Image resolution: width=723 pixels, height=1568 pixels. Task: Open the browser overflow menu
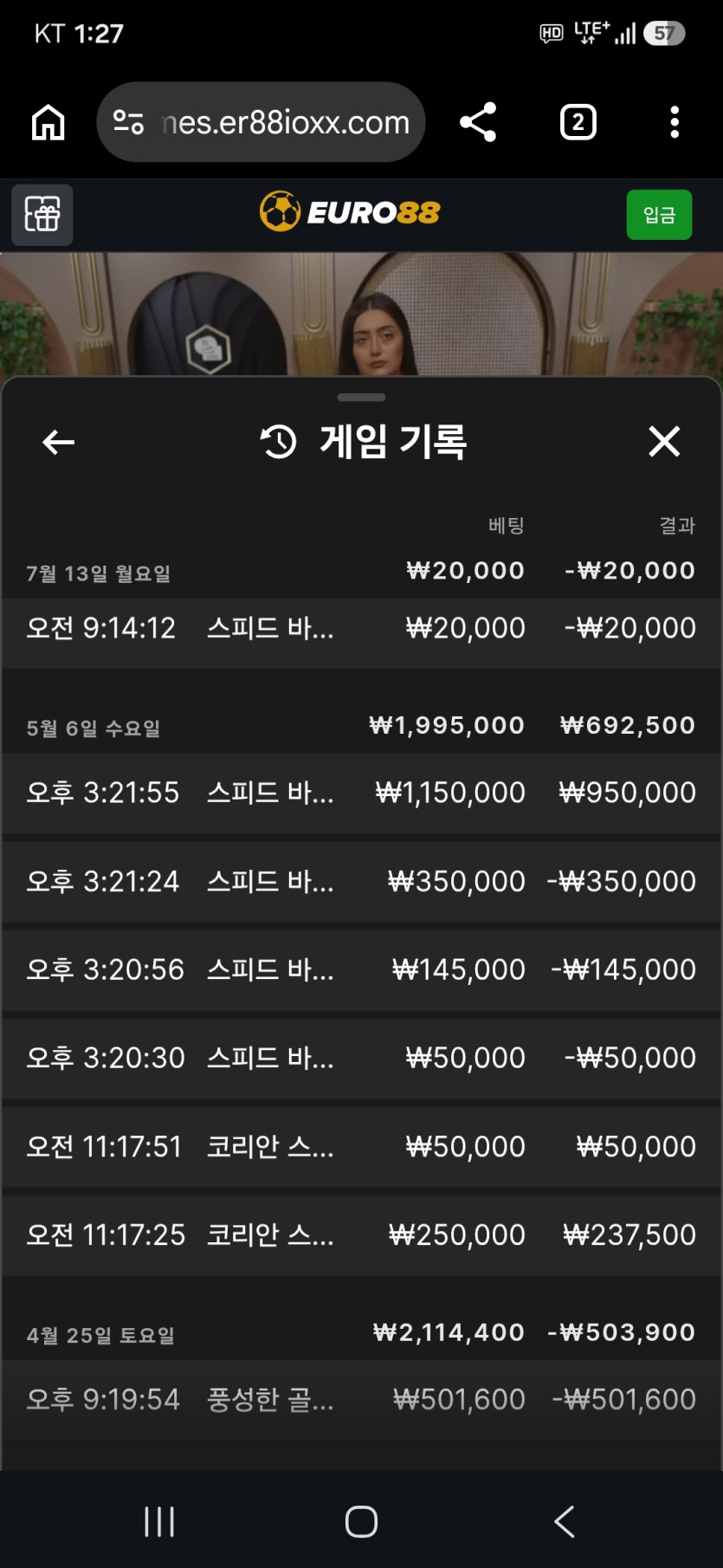pyautogui.click(x=675, y=122)
